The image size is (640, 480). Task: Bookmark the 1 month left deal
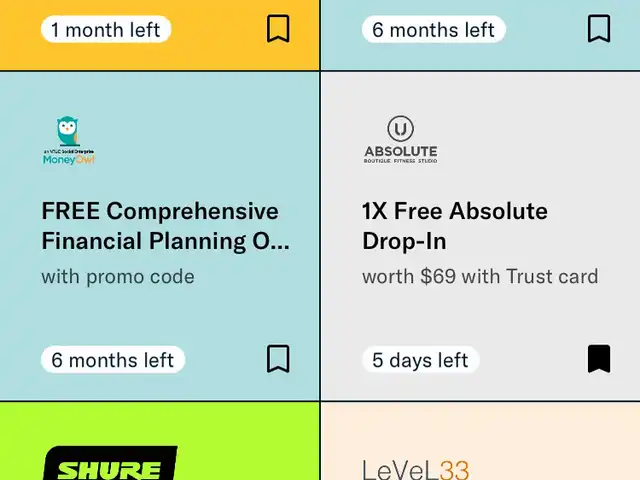[x=278, y=29]
